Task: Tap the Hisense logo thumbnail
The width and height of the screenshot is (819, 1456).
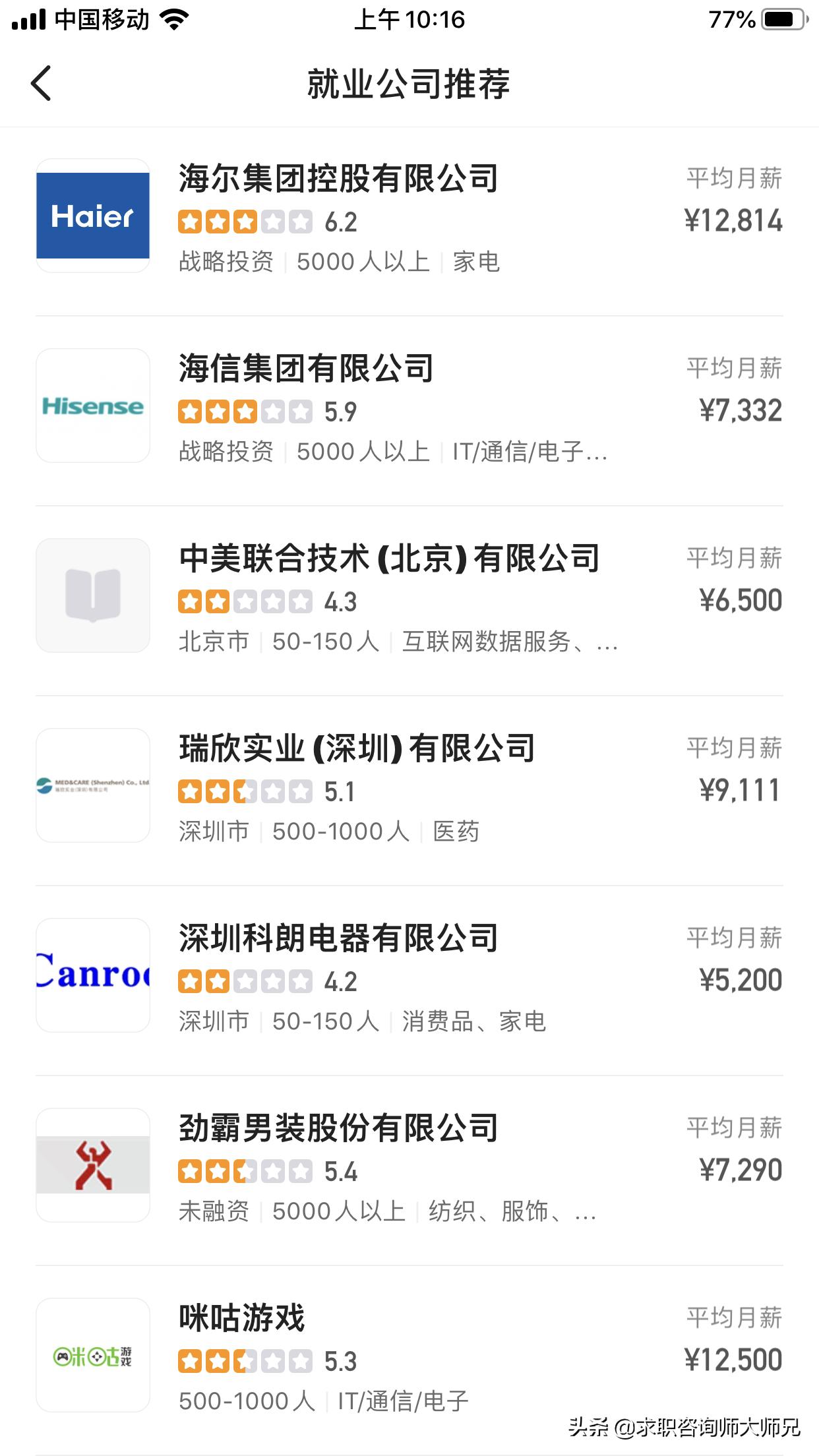Action: point(92,406)
